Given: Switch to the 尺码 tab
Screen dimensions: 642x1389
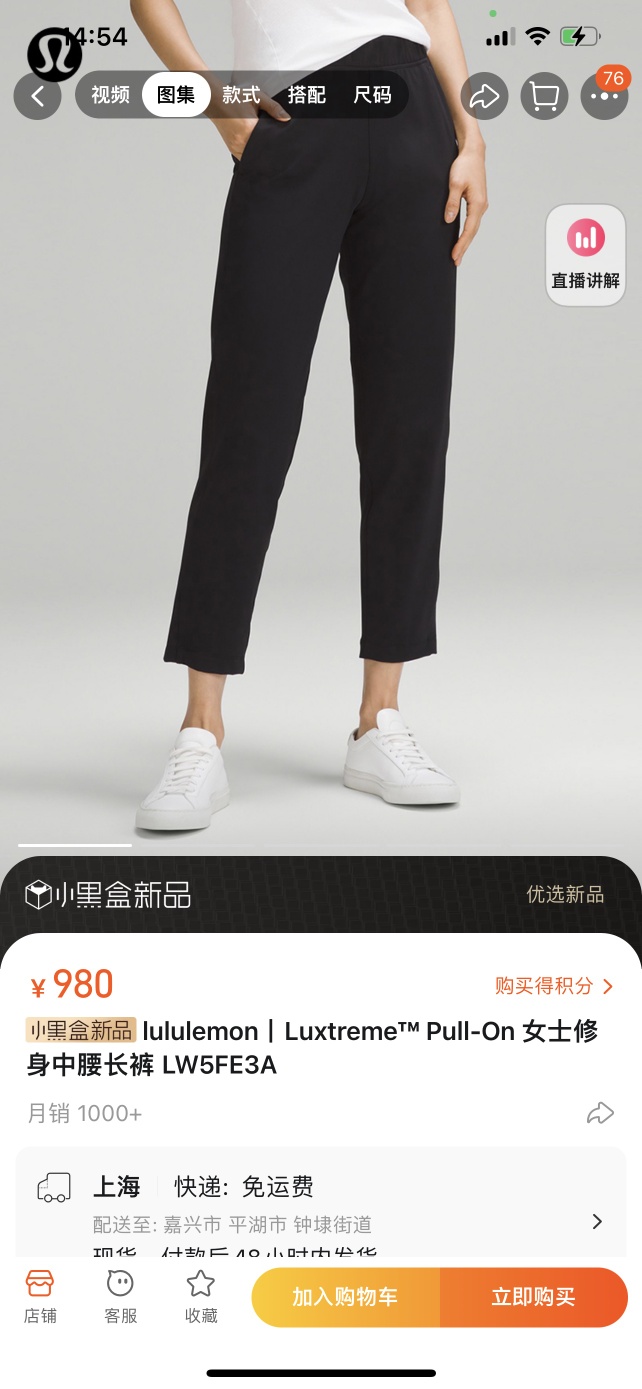Looking at the screenshot, I should point(372,96).
